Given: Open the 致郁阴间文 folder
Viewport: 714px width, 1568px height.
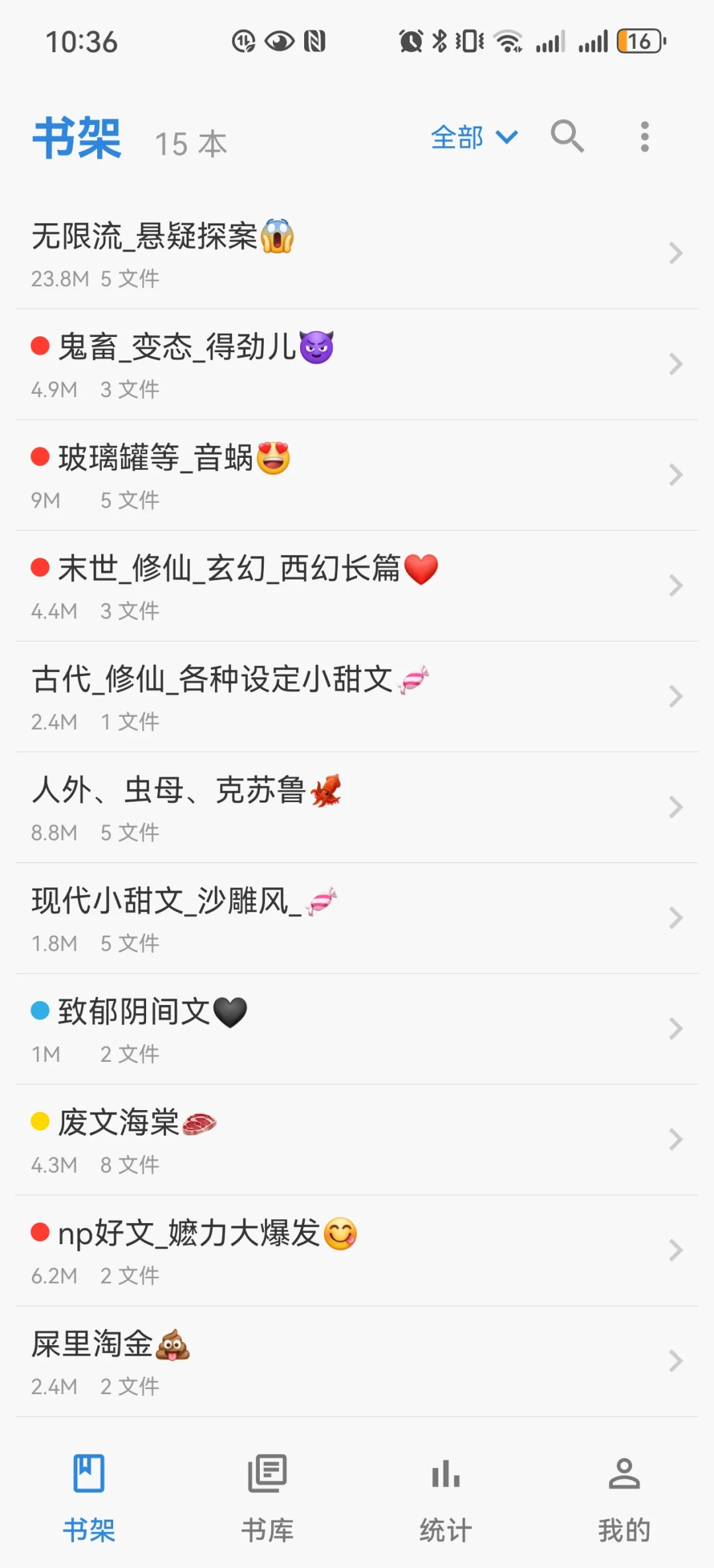Looking at the screenshot, I should (x=357, y=1029).
